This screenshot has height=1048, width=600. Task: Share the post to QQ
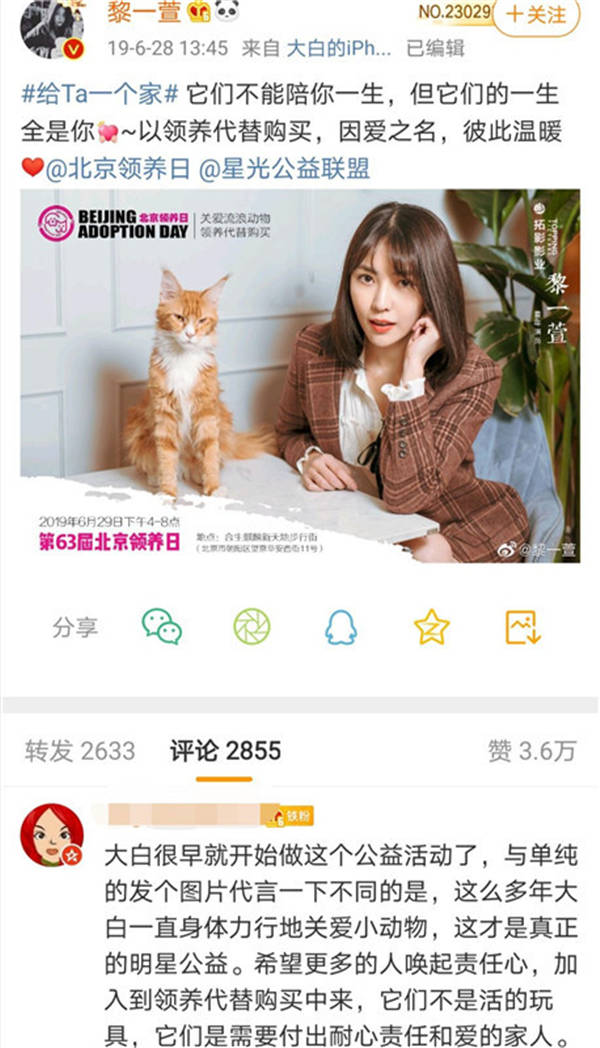point(341,627)
